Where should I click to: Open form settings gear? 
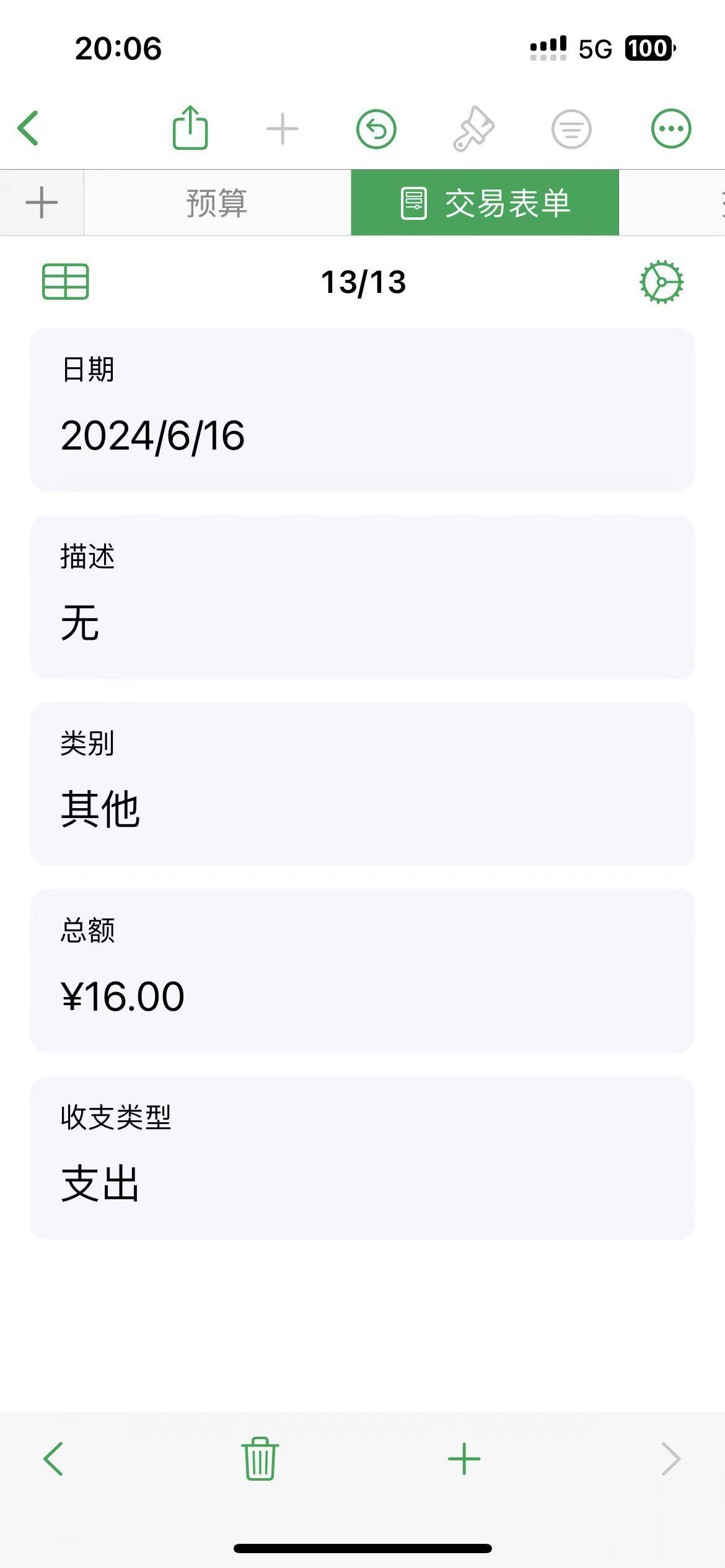click(x=661, y=282)
